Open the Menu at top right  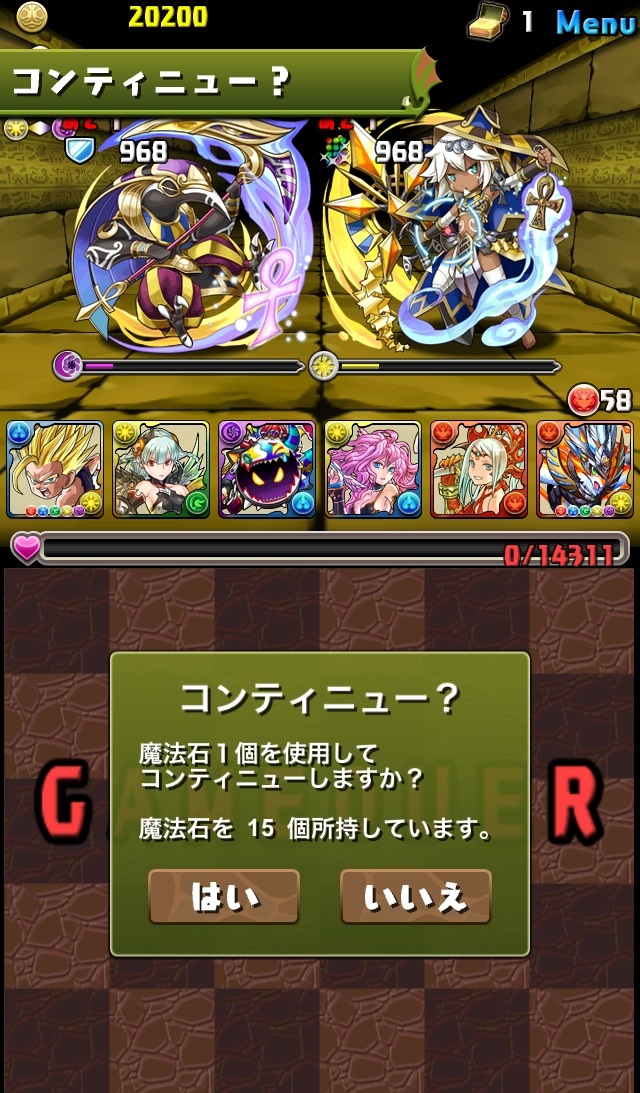(x=594, y=22)
